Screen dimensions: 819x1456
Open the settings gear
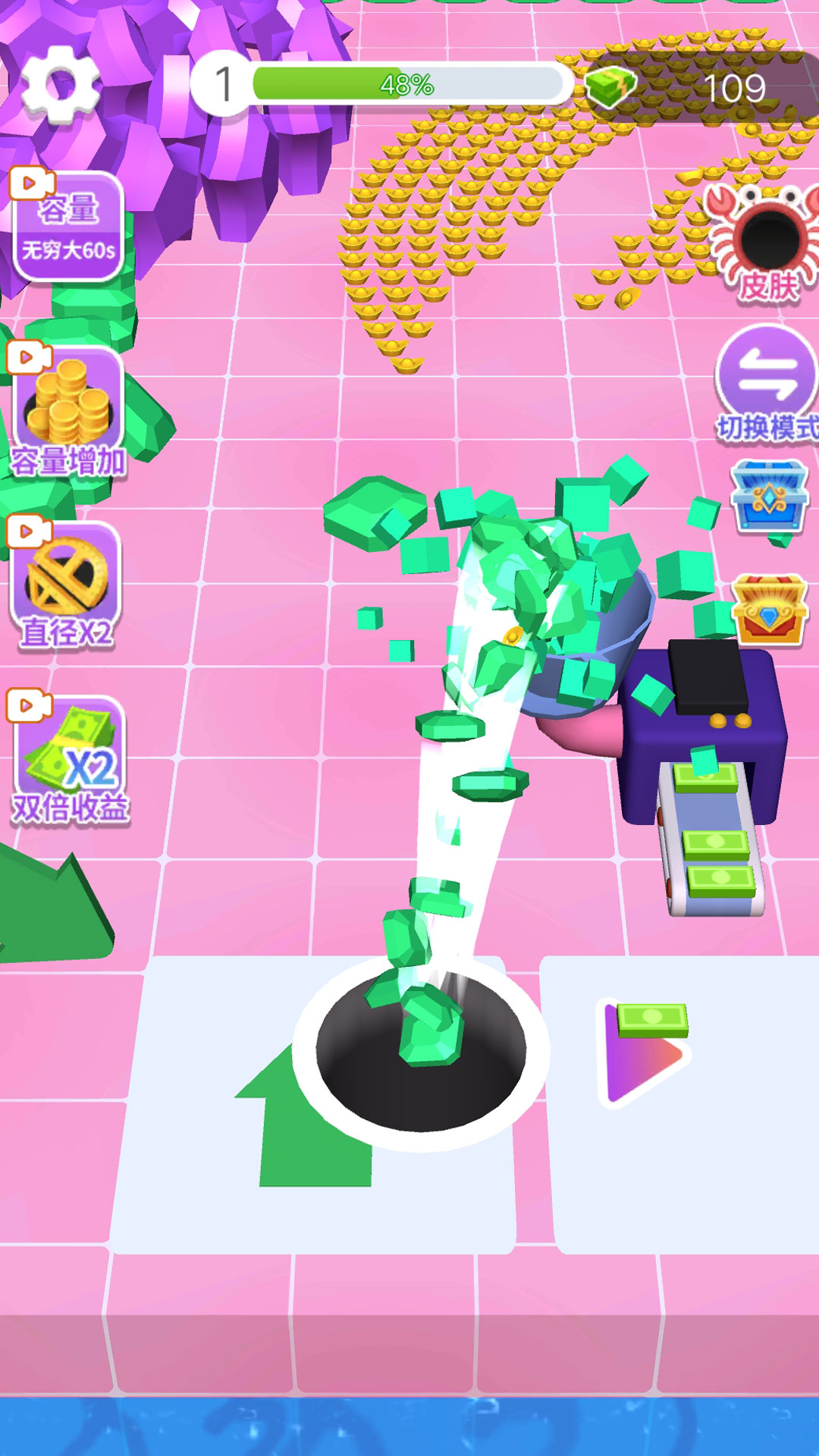59,85
